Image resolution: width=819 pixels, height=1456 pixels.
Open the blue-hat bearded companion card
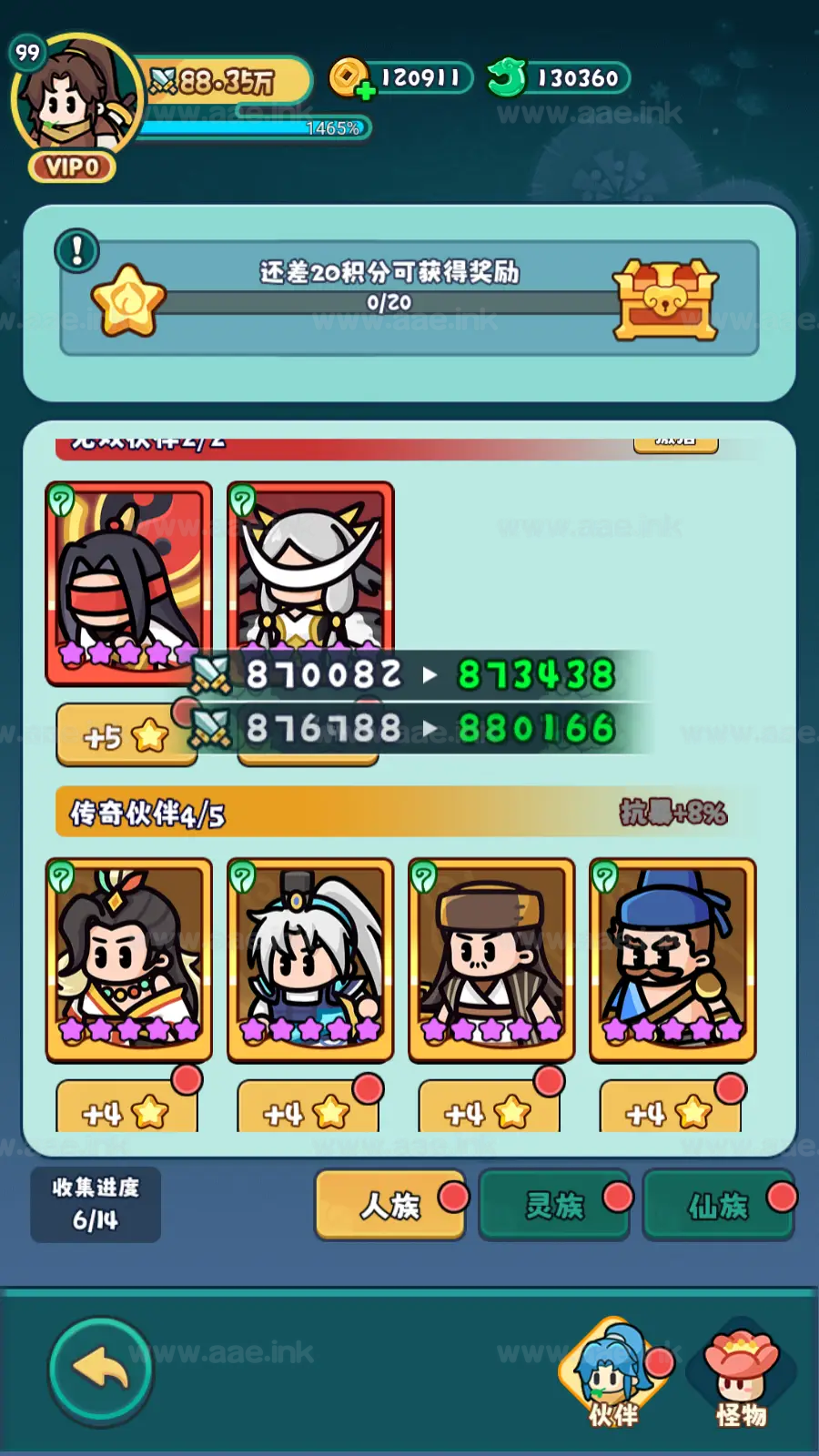tap(672, 958)
